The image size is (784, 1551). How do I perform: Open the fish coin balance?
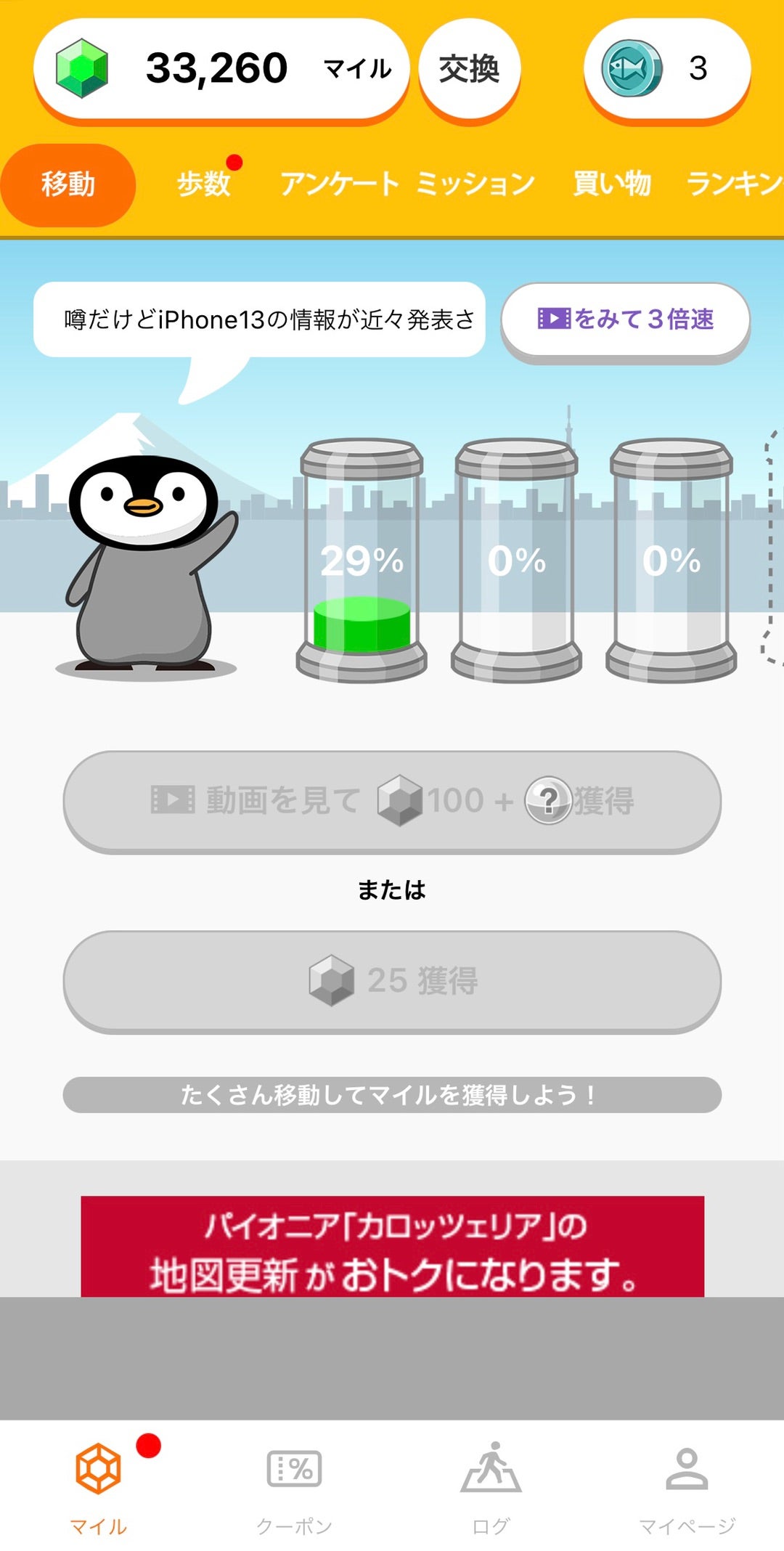coord(666,69)
